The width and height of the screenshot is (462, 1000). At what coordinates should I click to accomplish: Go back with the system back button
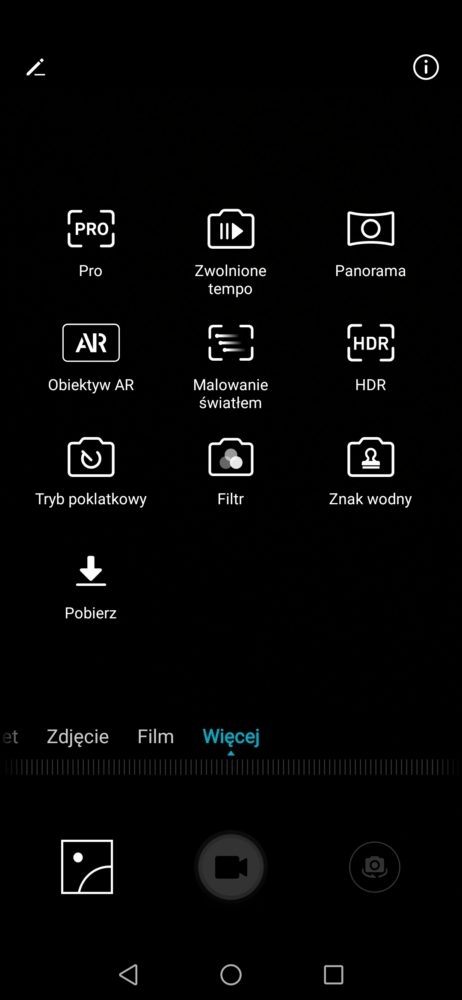click(128, 974)
